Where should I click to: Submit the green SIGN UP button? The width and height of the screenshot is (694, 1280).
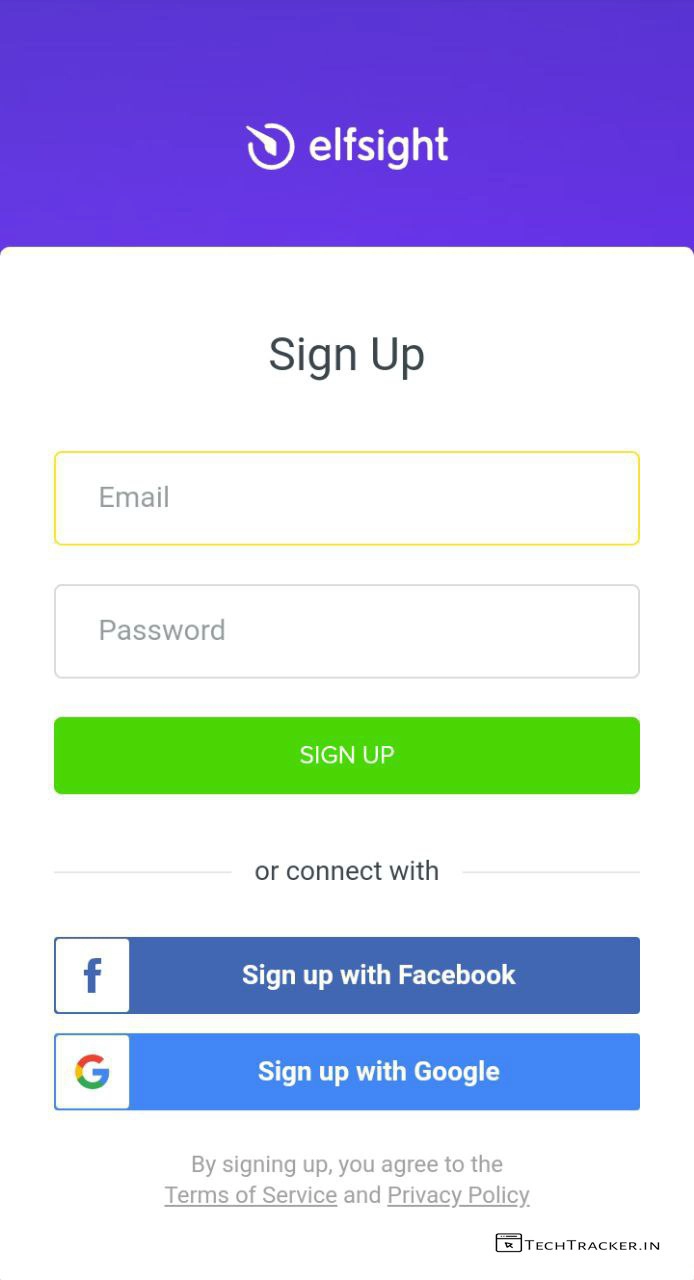pos(346,755)
